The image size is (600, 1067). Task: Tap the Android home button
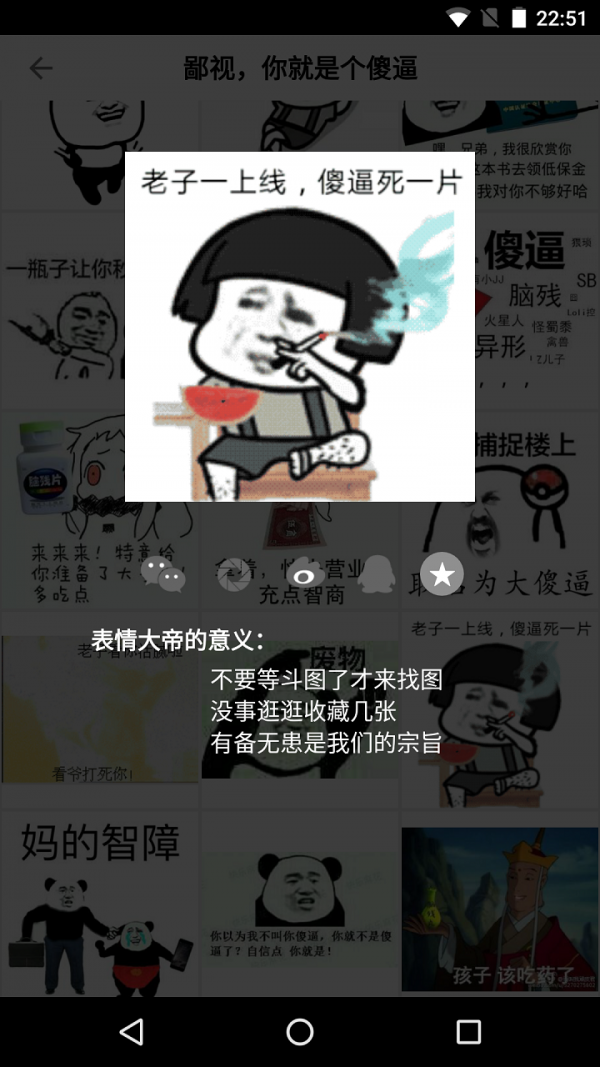click(300, 1032)
